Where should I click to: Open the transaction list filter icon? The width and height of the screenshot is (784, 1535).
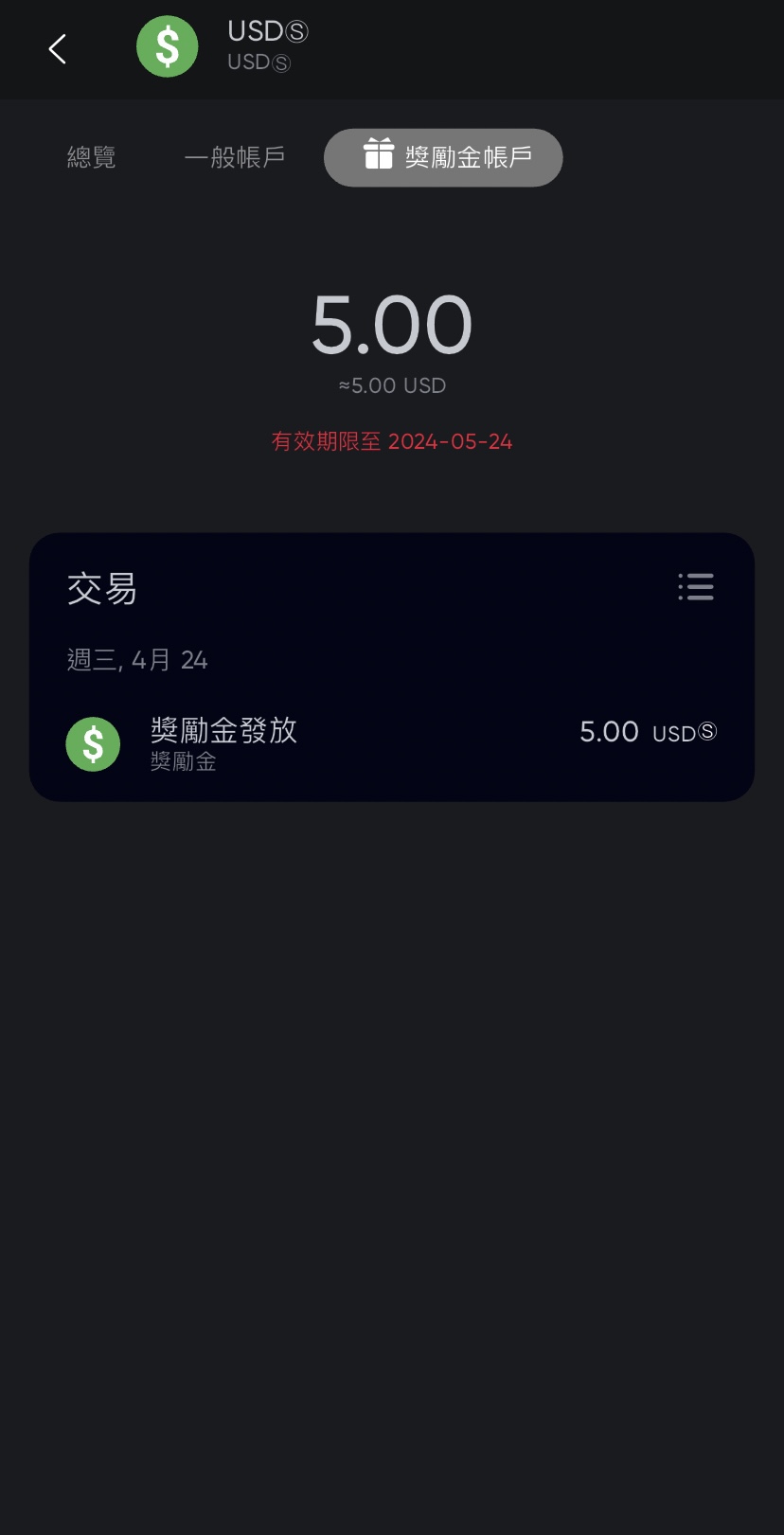(696, 587)
